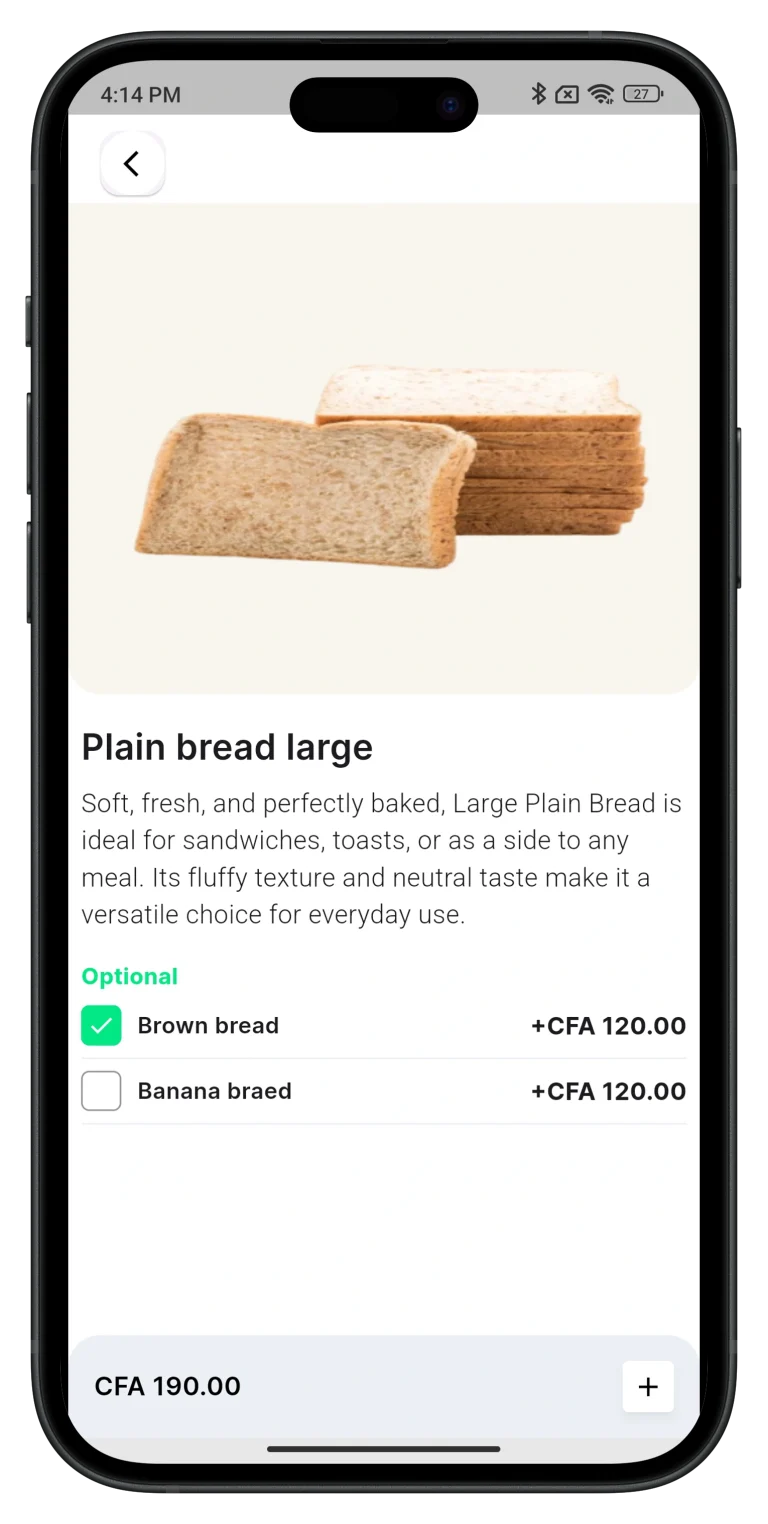Select the Banana braed checkbox

coord(101,1091)
